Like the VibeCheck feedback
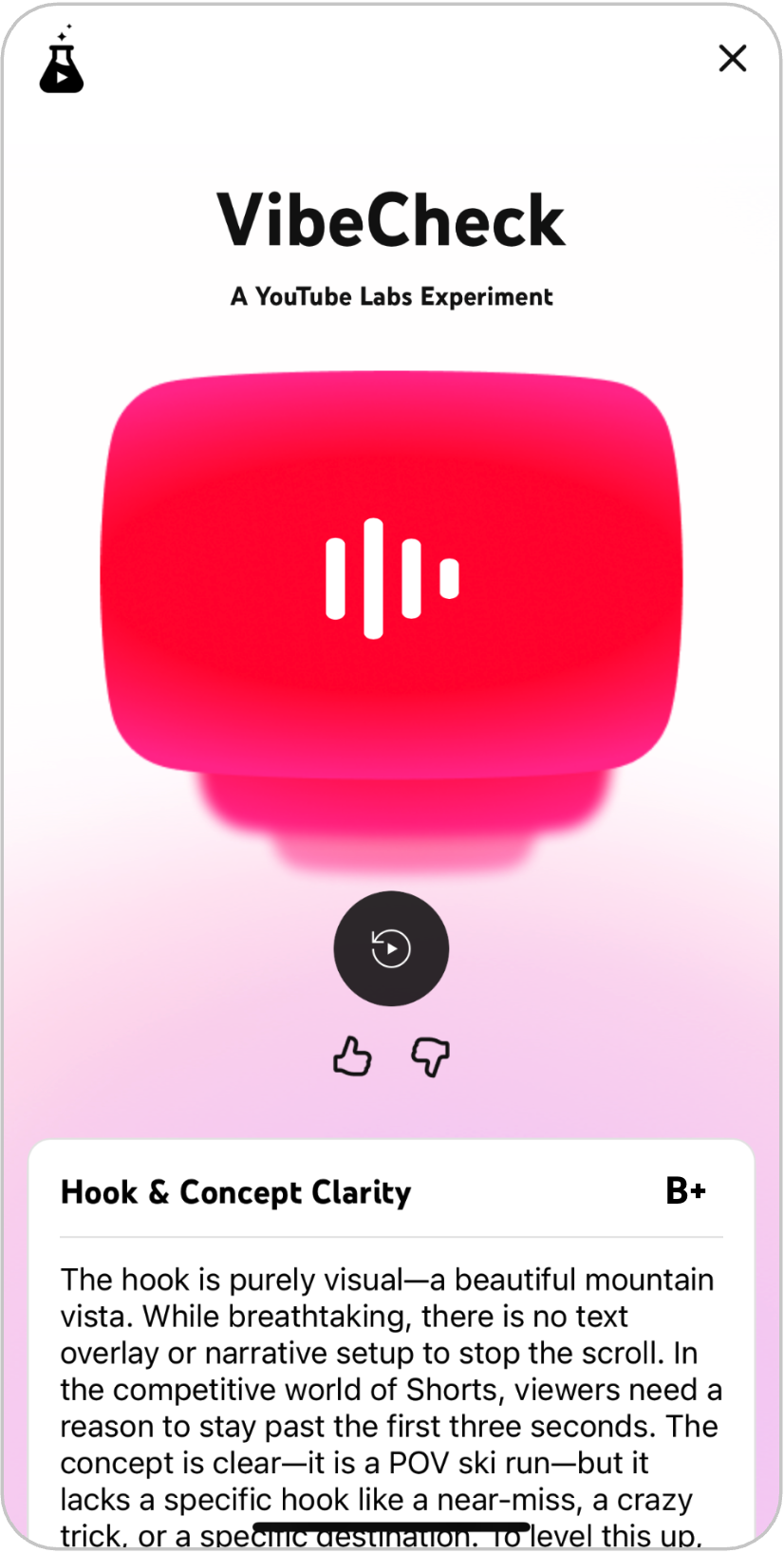This screenshot has height=1553, width=784. coord(351,1056)
